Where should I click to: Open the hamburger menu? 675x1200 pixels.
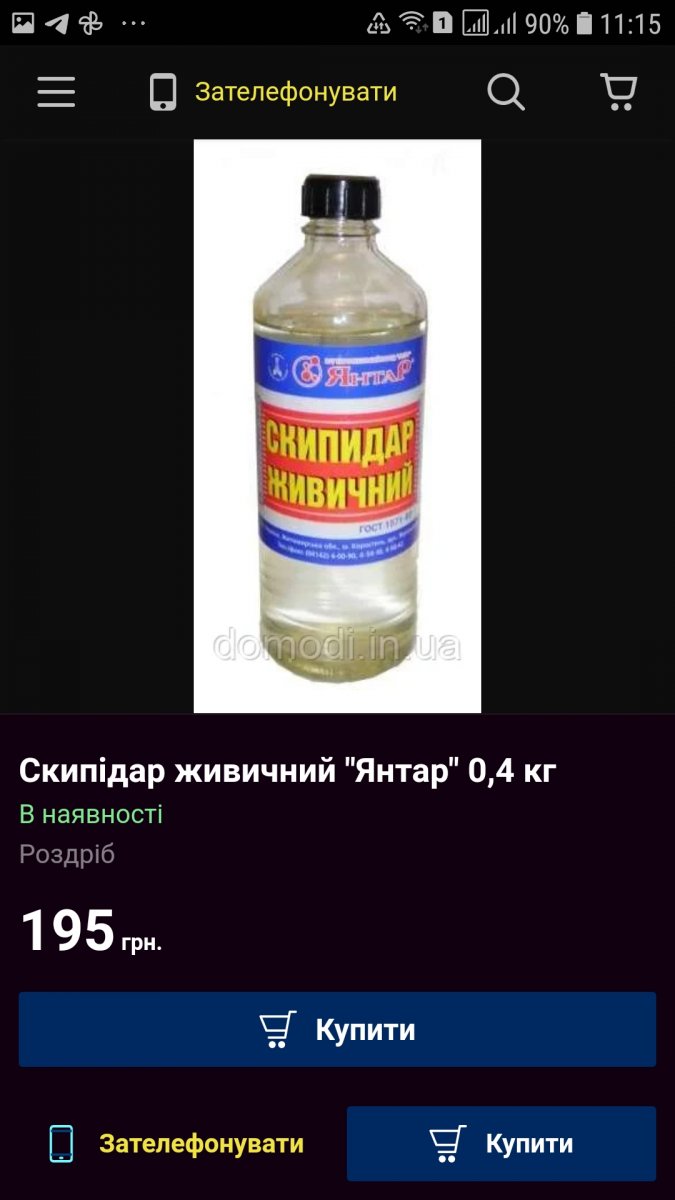57,92
